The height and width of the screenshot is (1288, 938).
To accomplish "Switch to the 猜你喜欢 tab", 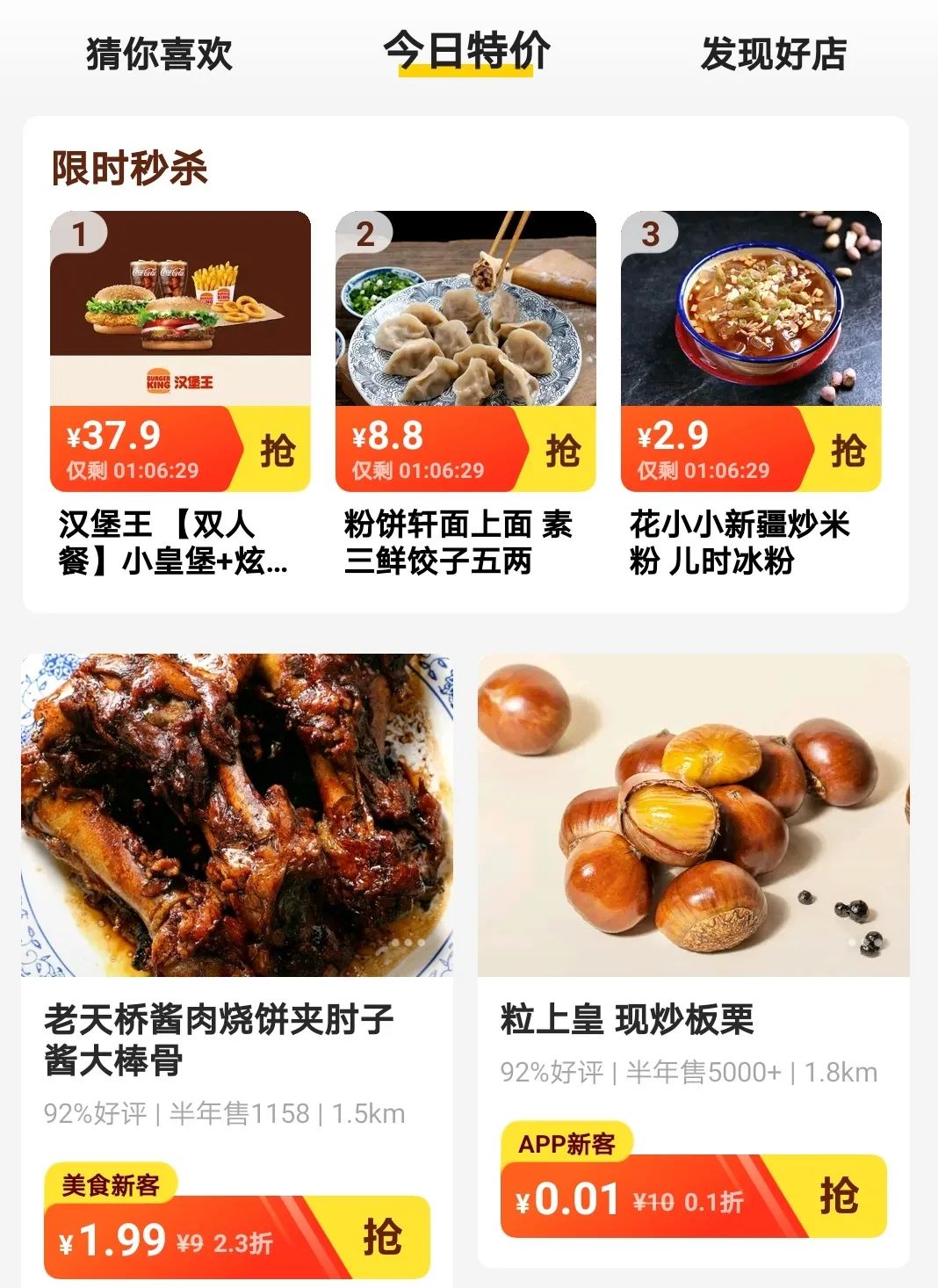I will pos(159,54).
